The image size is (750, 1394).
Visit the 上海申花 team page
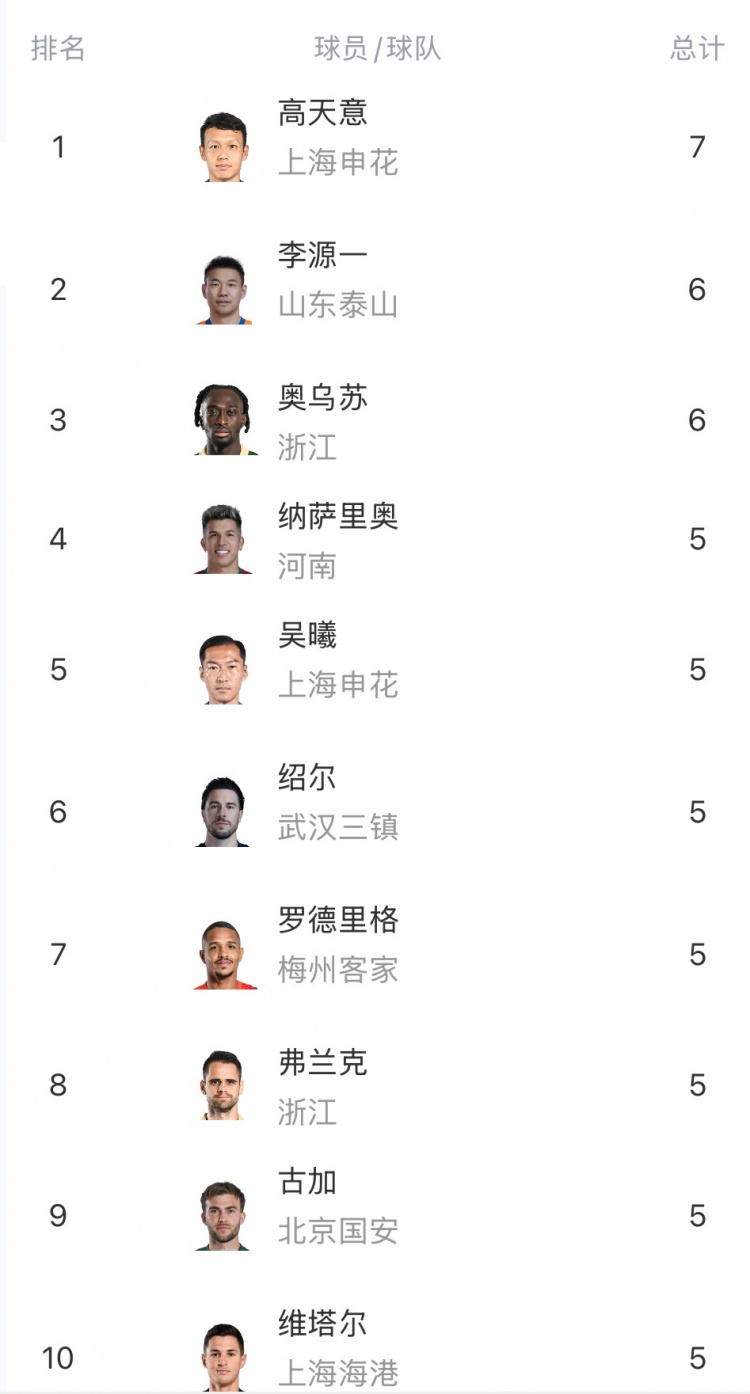tap(339, 164)
